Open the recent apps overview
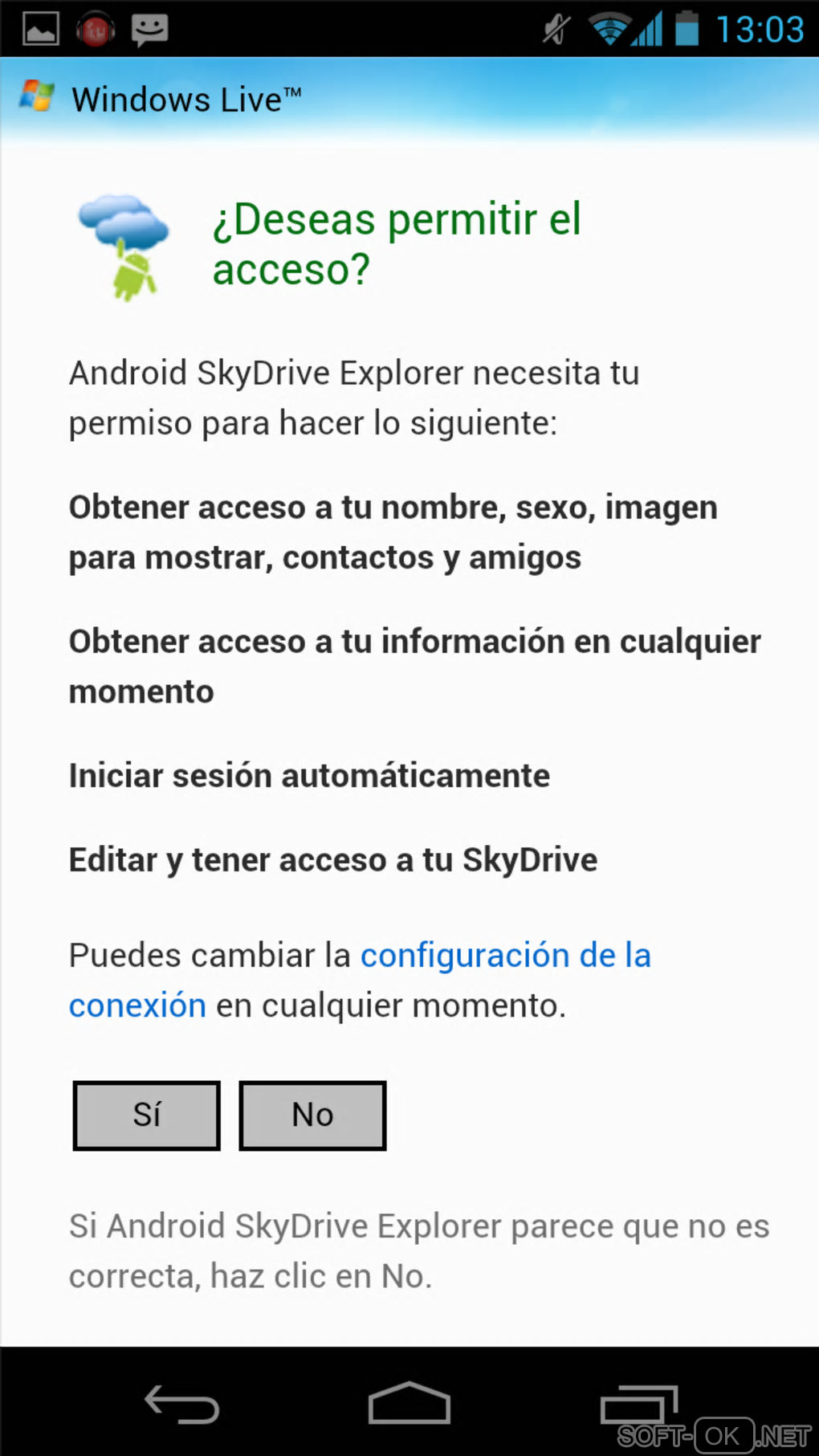 (638, 1404)
